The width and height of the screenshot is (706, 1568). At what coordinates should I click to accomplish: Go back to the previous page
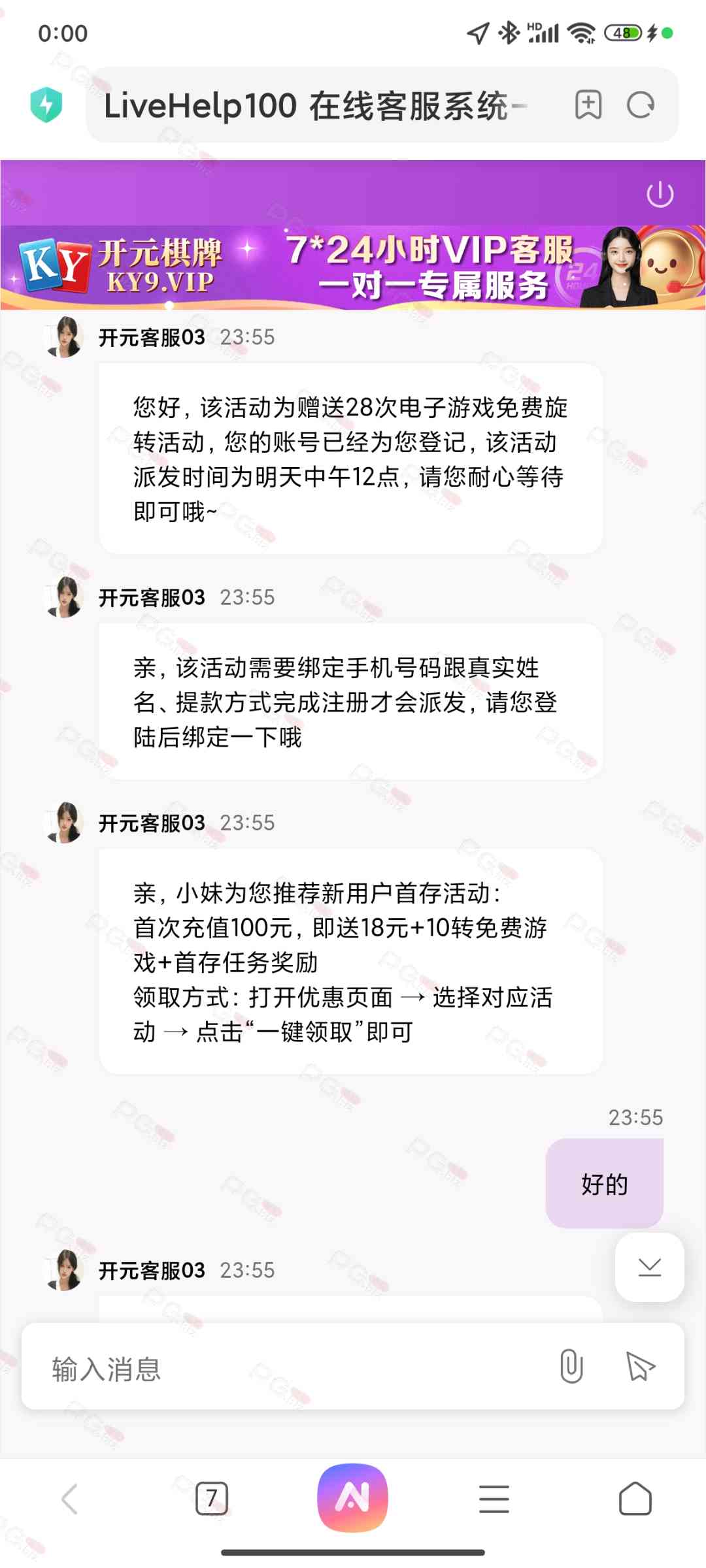(70, 1498)
